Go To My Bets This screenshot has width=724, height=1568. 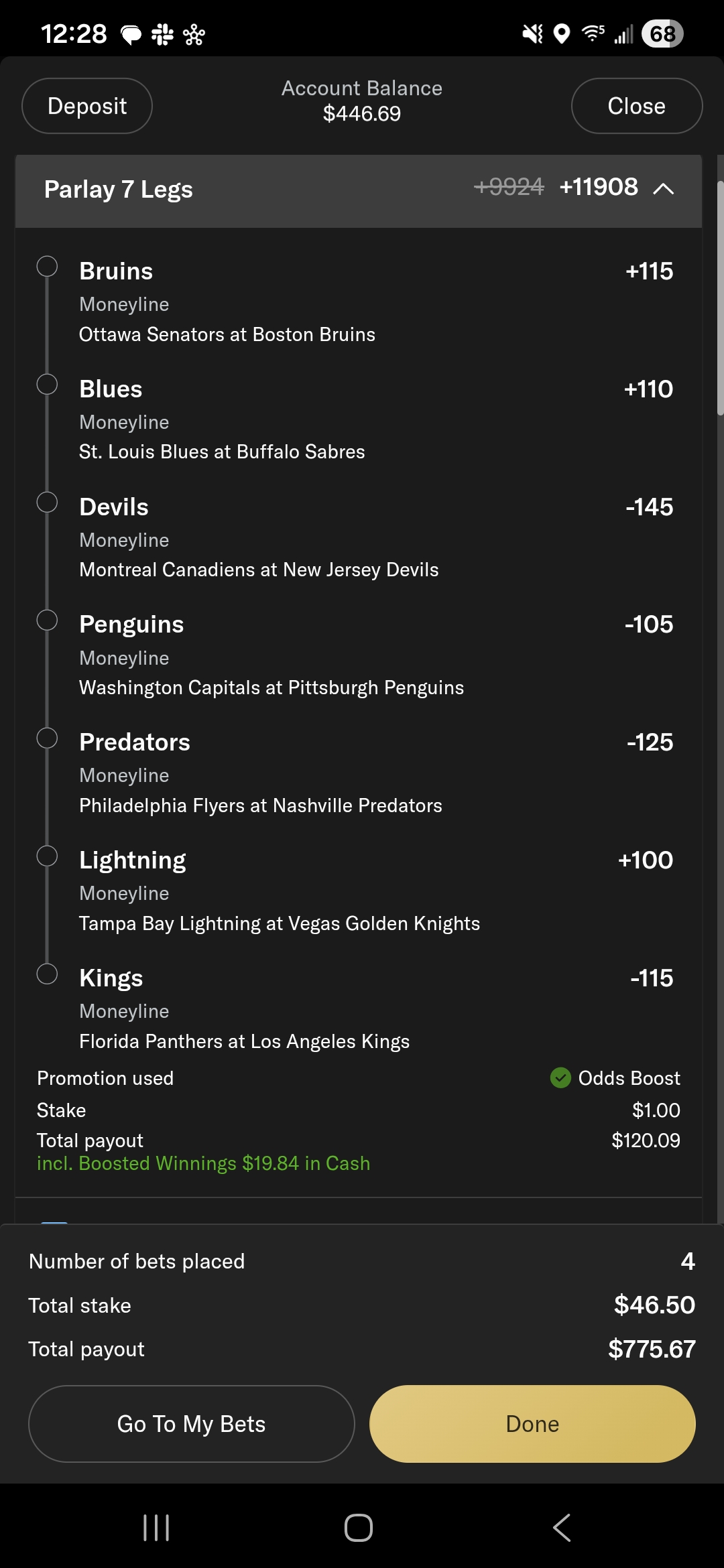(191, 1424)
